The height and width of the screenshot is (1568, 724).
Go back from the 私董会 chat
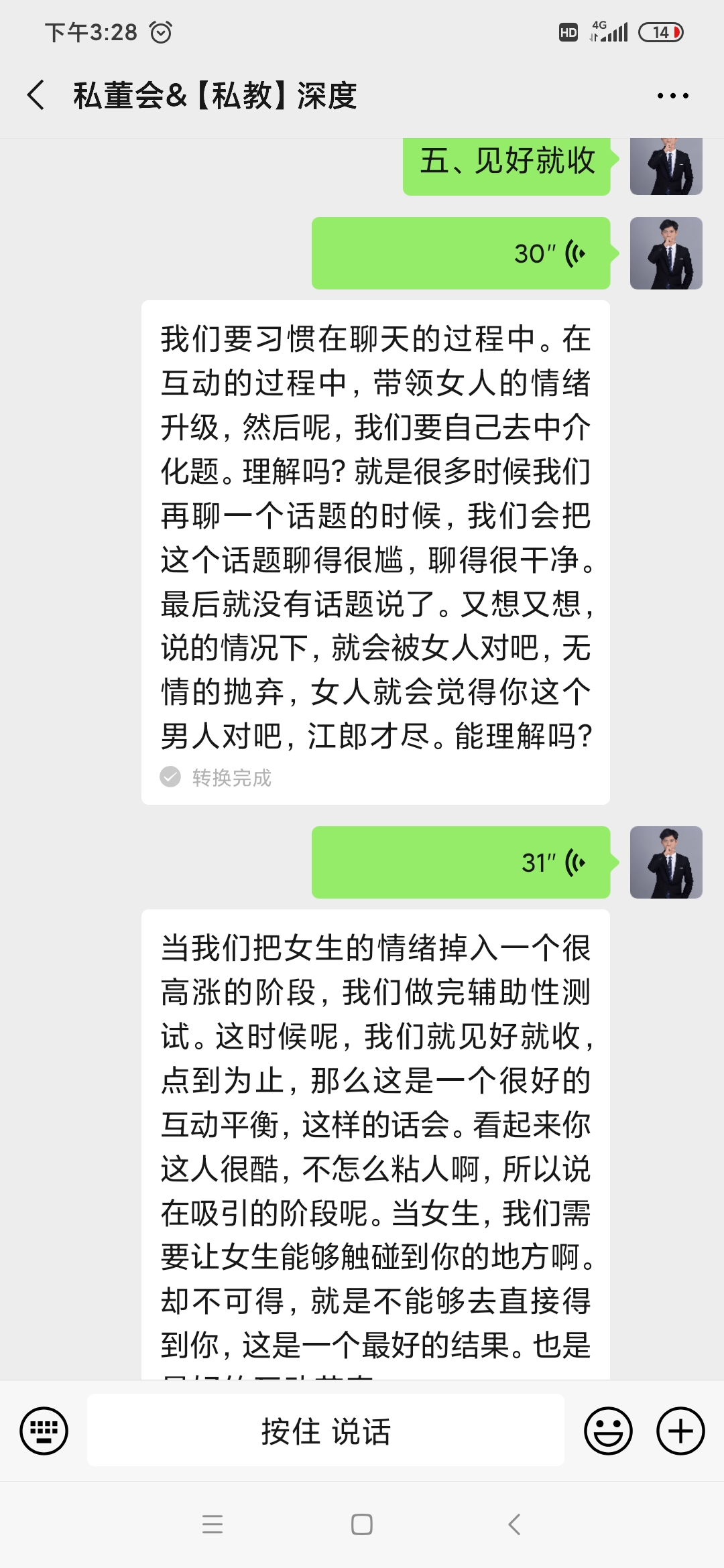pyautogui.click(x=37, y=95)
